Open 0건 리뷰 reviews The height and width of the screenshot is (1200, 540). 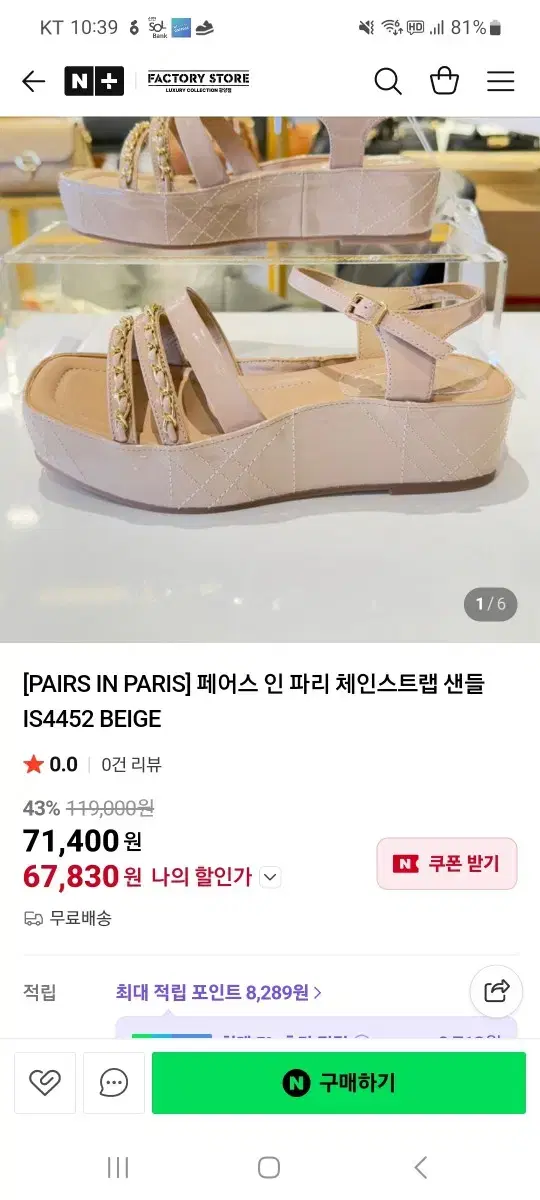[131, 765]
